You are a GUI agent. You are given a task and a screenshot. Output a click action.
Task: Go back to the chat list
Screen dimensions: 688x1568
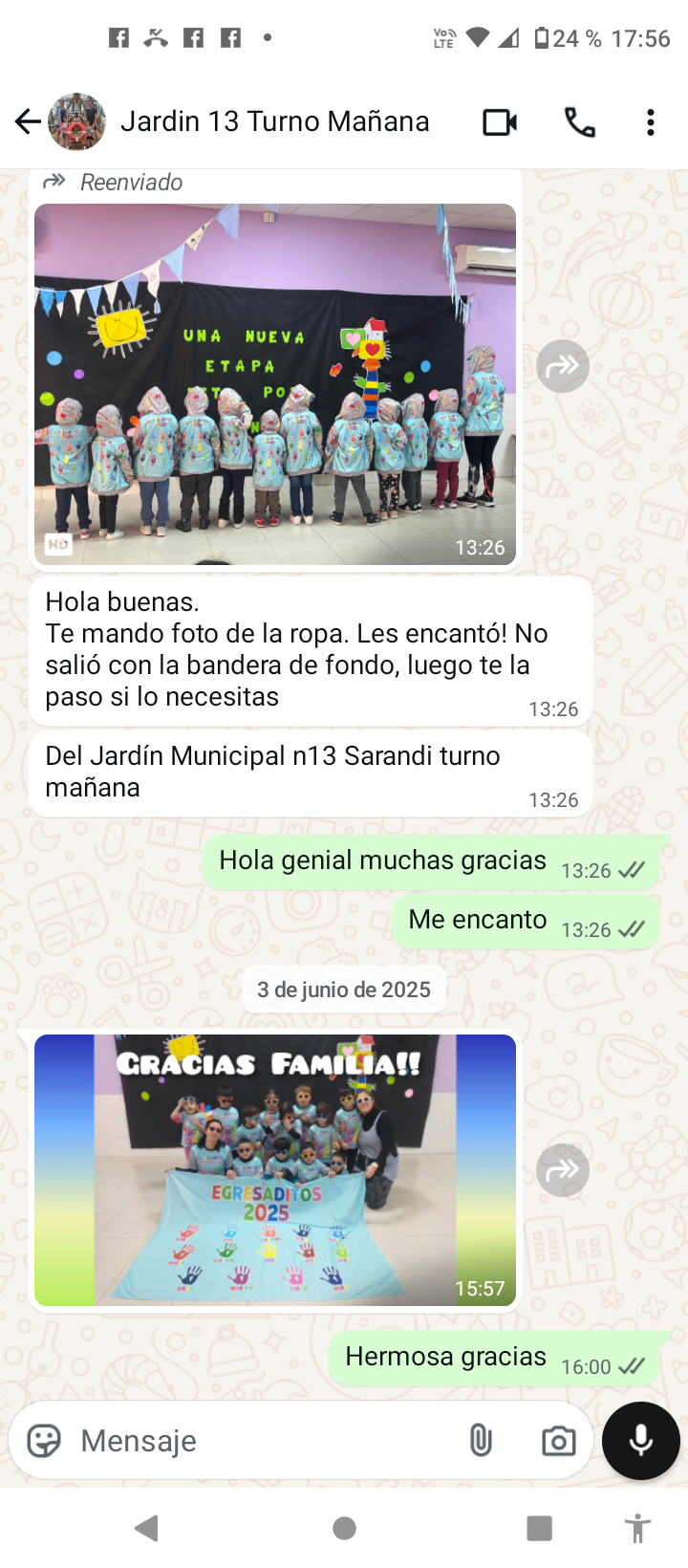(x=28, y=121)
